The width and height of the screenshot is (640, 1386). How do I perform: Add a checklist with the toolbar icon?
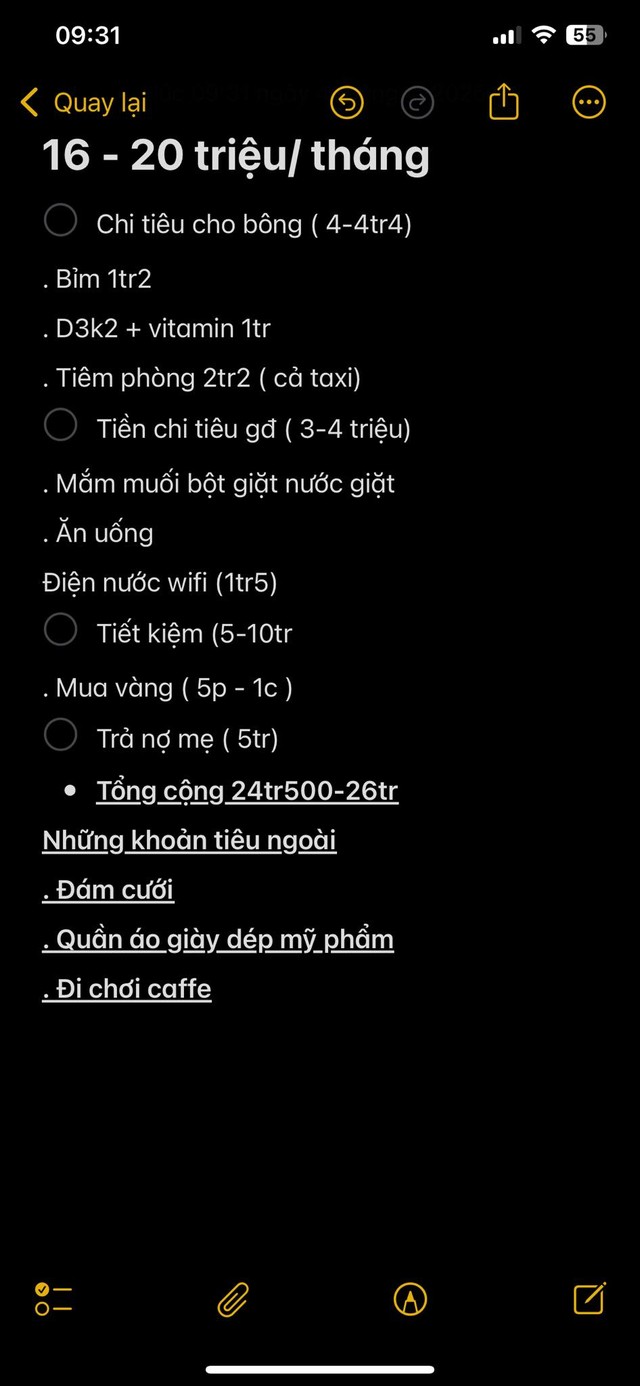click(x=53, y=1299)
